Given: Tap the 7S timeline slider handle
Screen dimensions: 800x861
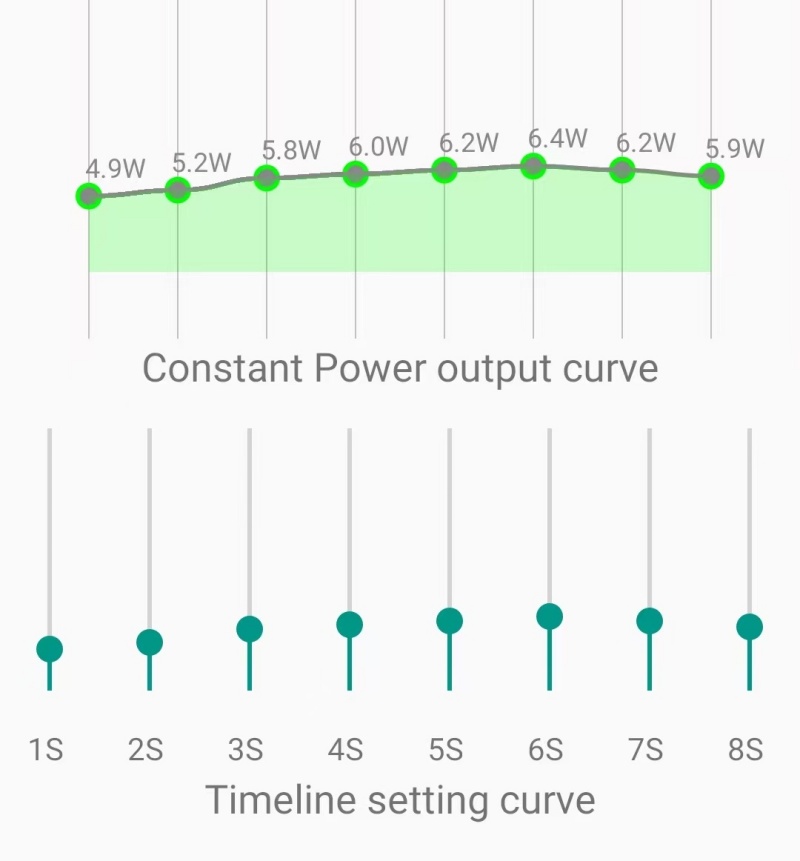Looking at the screenshot, I should pos(649,621).
